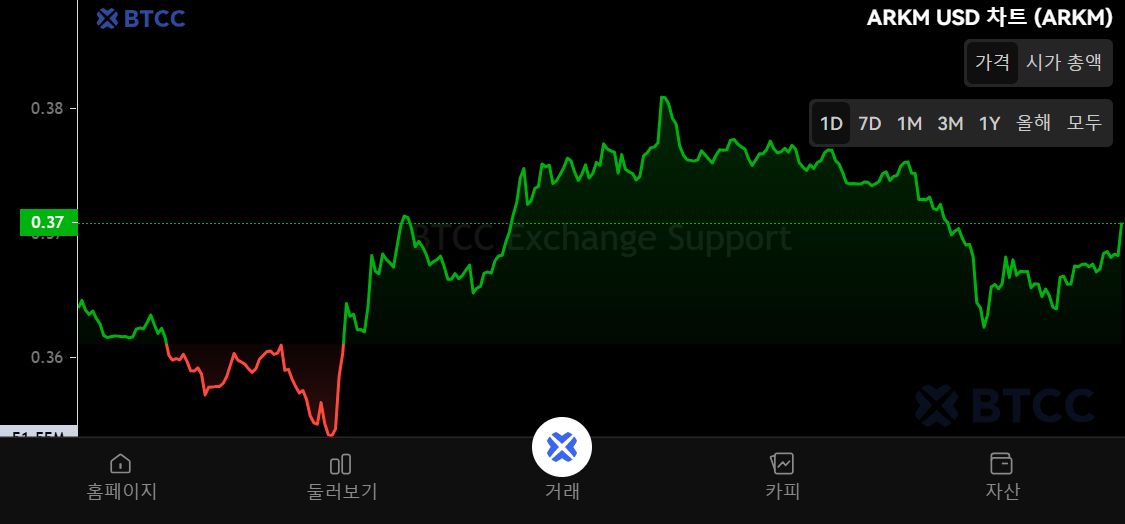Viewport: 1125px width, 524px height.
Task: Select the 1D time range
Action: click(831, 124)
